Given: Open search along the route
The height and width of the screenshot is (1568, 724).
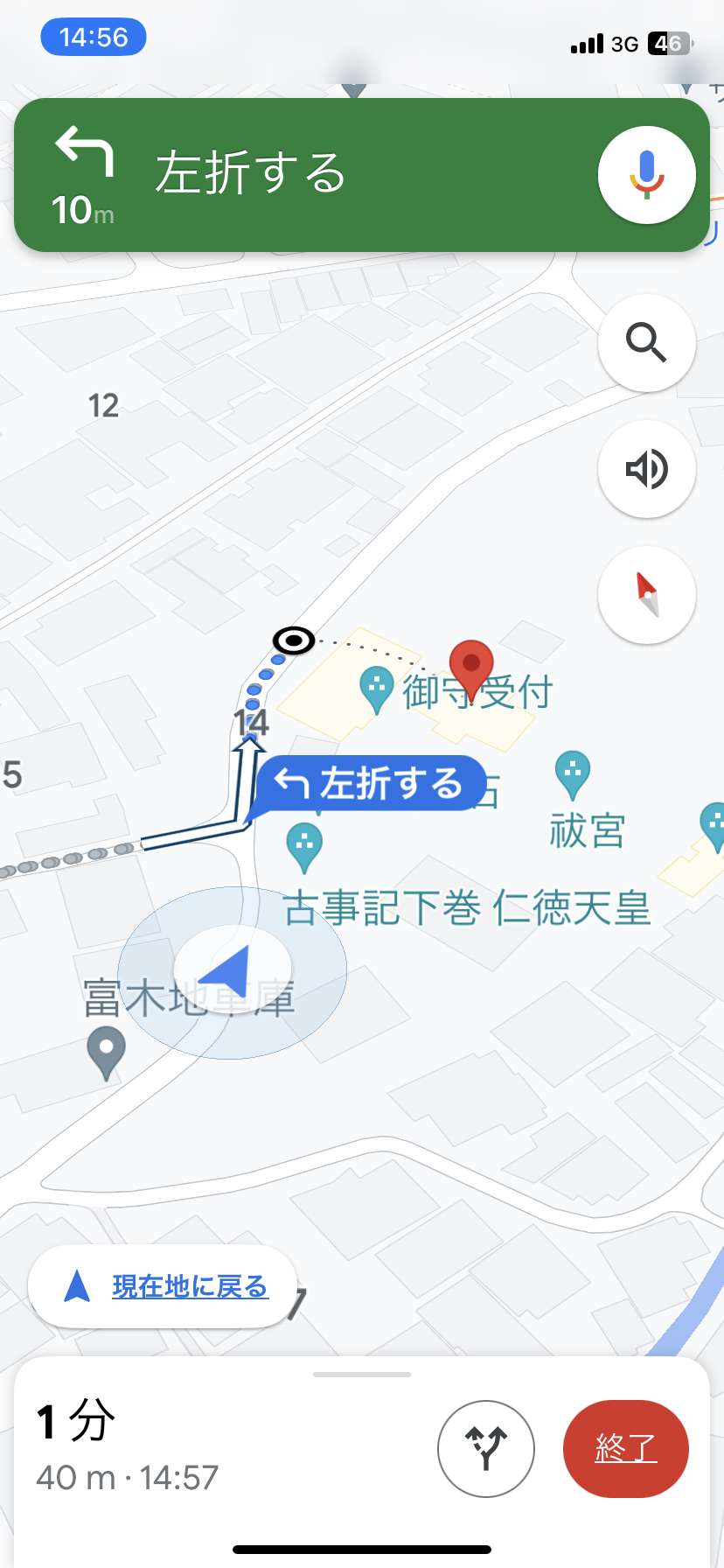Looking at the screenshot, I should click(x=646, y=343).
